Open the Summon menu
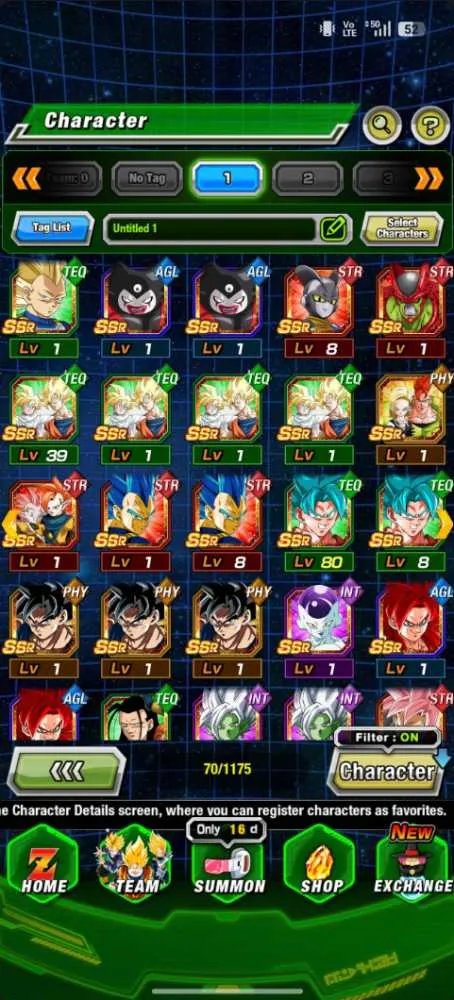This screenshot has width=454, height=1000. pos(229,863)
